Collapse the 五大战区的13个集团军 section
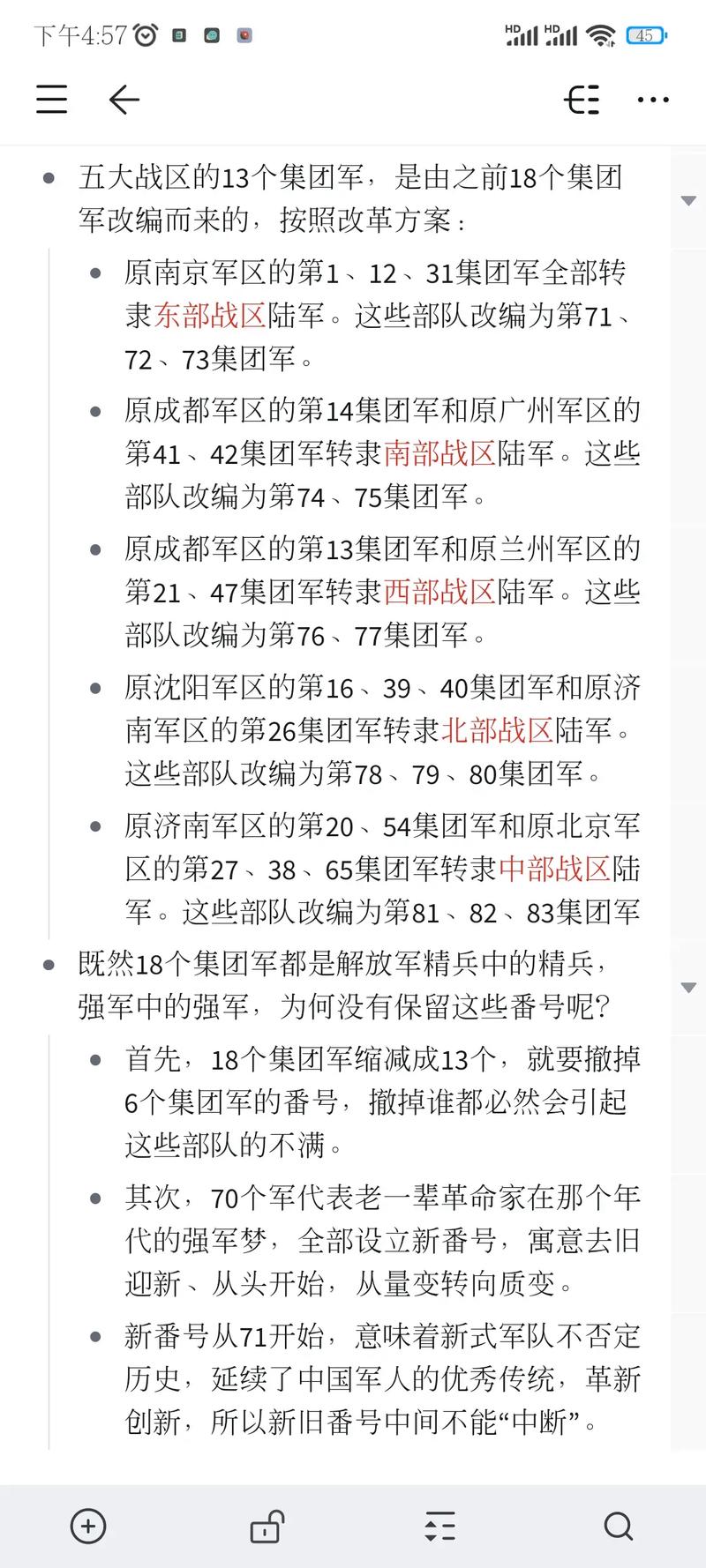 point(689,201)
